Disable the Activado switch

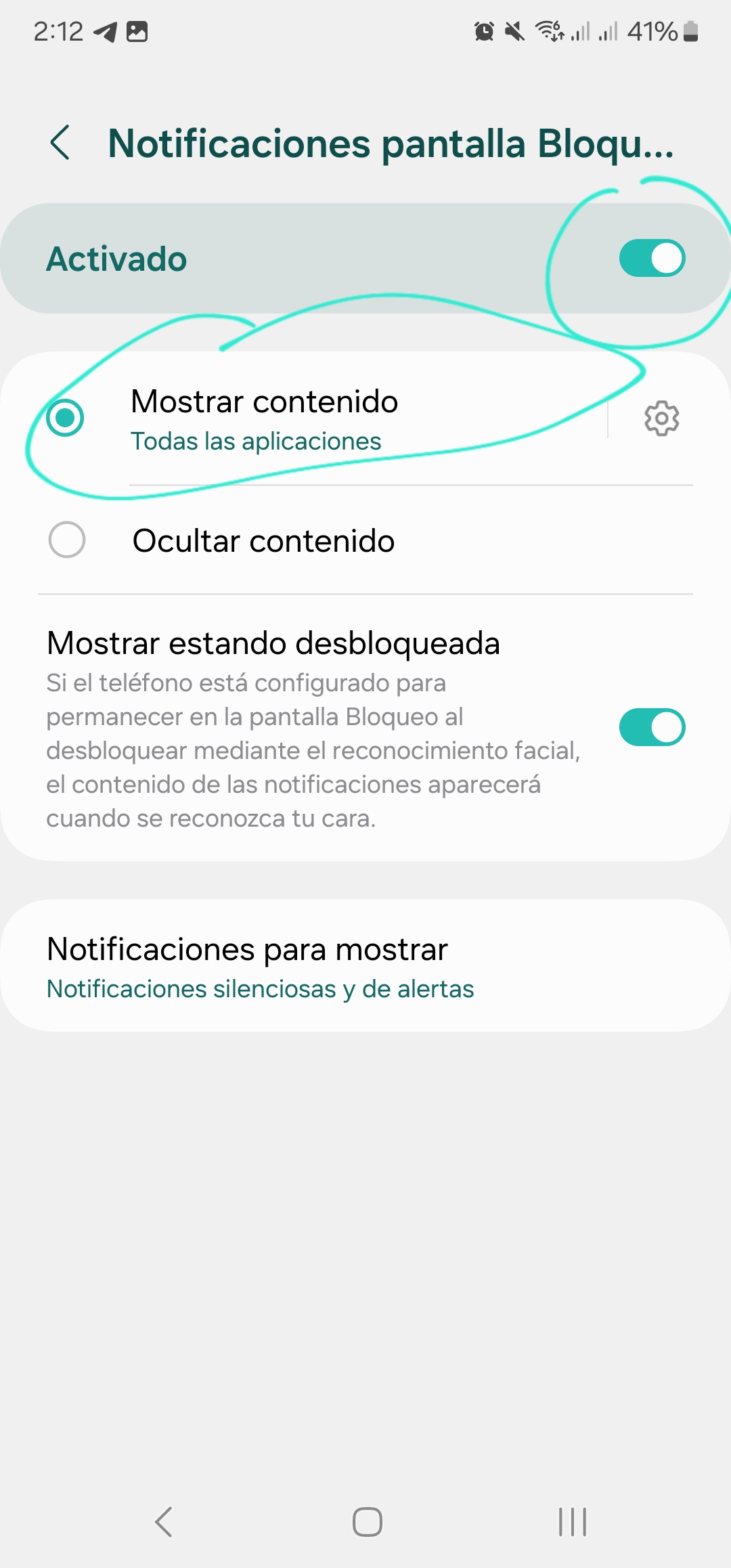pyautogui.click(x=652, y=258)
